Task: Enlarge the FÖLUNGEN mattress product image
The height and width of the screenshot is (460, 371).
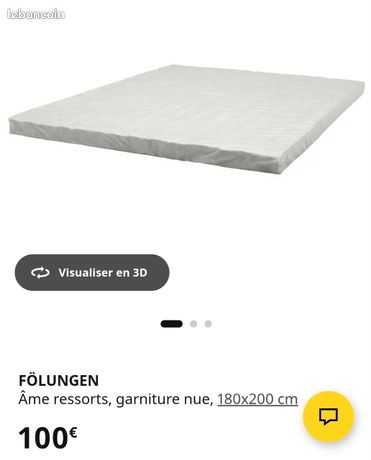Action: tap(187, 119)
